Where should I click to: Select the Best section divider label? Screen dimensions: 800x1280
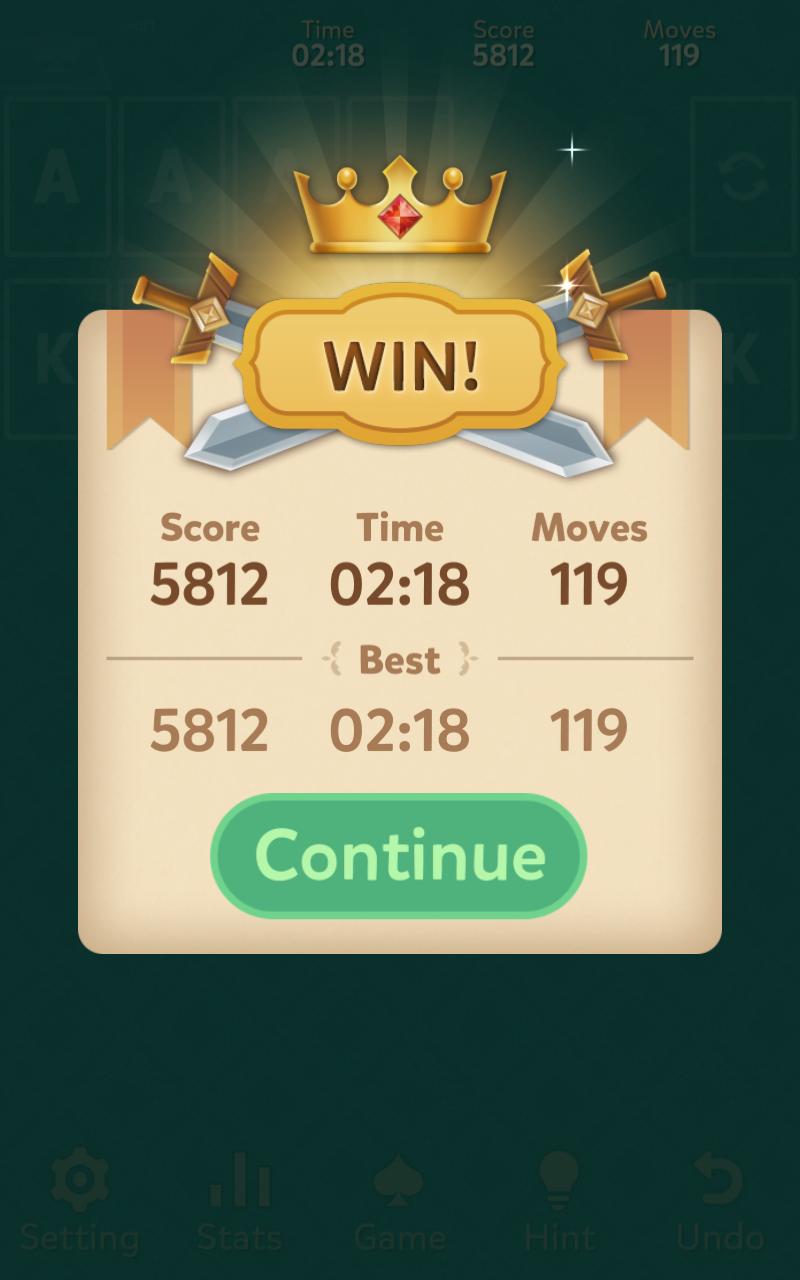click(399, 660)
